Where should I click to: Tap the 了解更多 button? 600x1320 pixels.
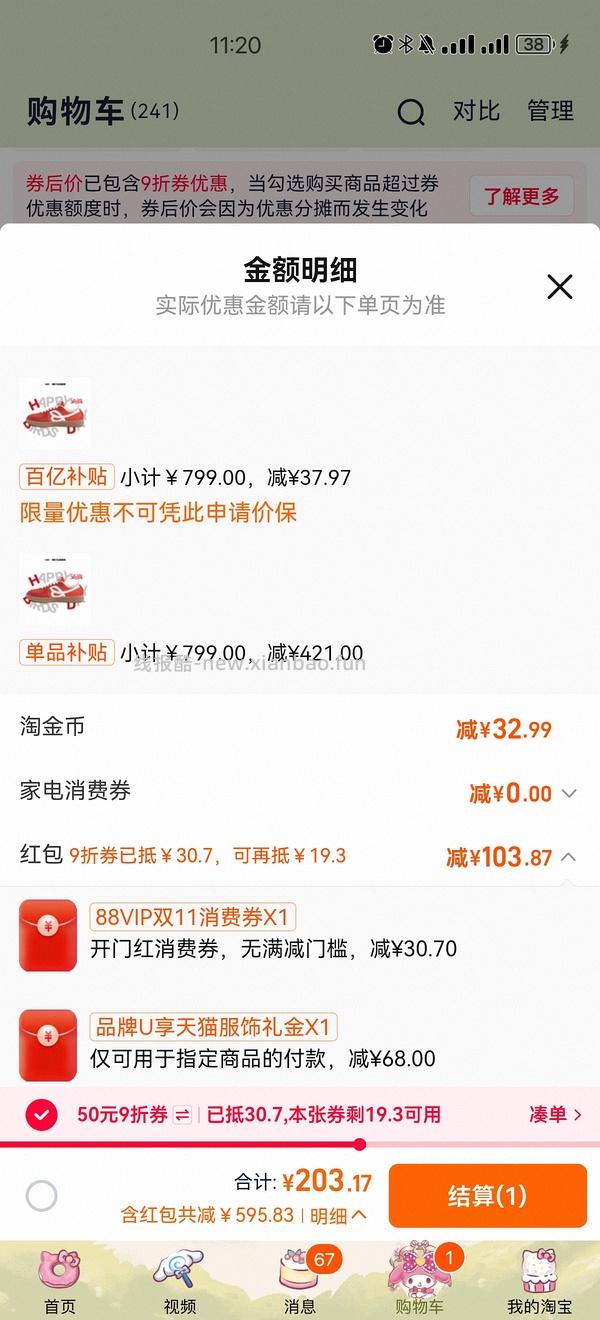pos(522,195)
